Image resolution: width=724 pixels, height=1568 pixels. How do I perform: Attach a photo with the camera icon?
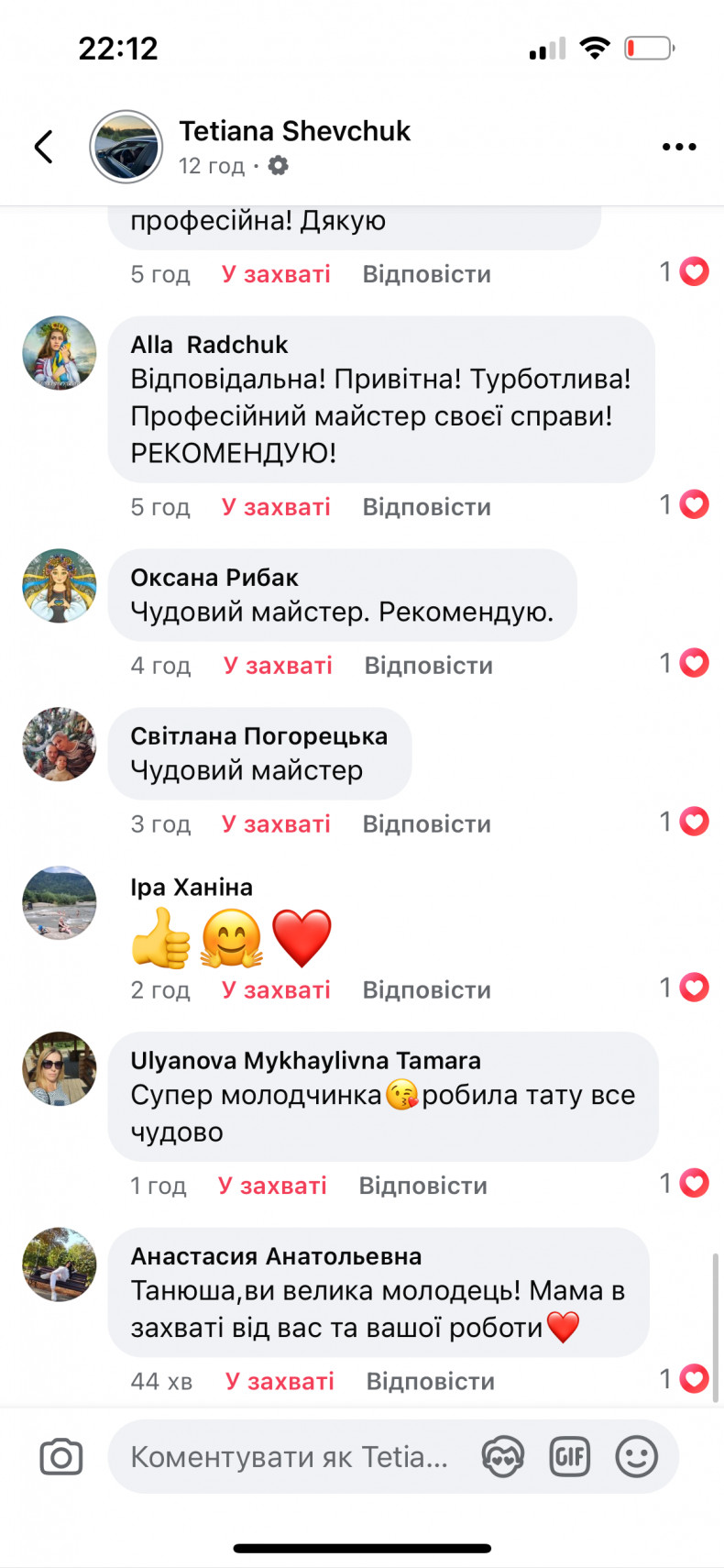coord(61,1457)
